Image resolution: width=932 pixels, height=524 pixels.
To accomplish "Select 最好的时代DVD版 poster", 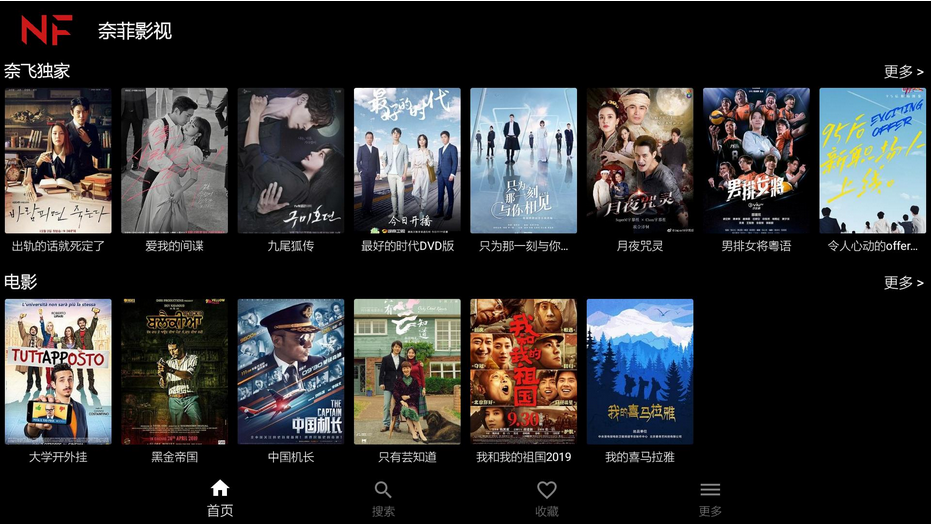I will click(x=407, y=161).
